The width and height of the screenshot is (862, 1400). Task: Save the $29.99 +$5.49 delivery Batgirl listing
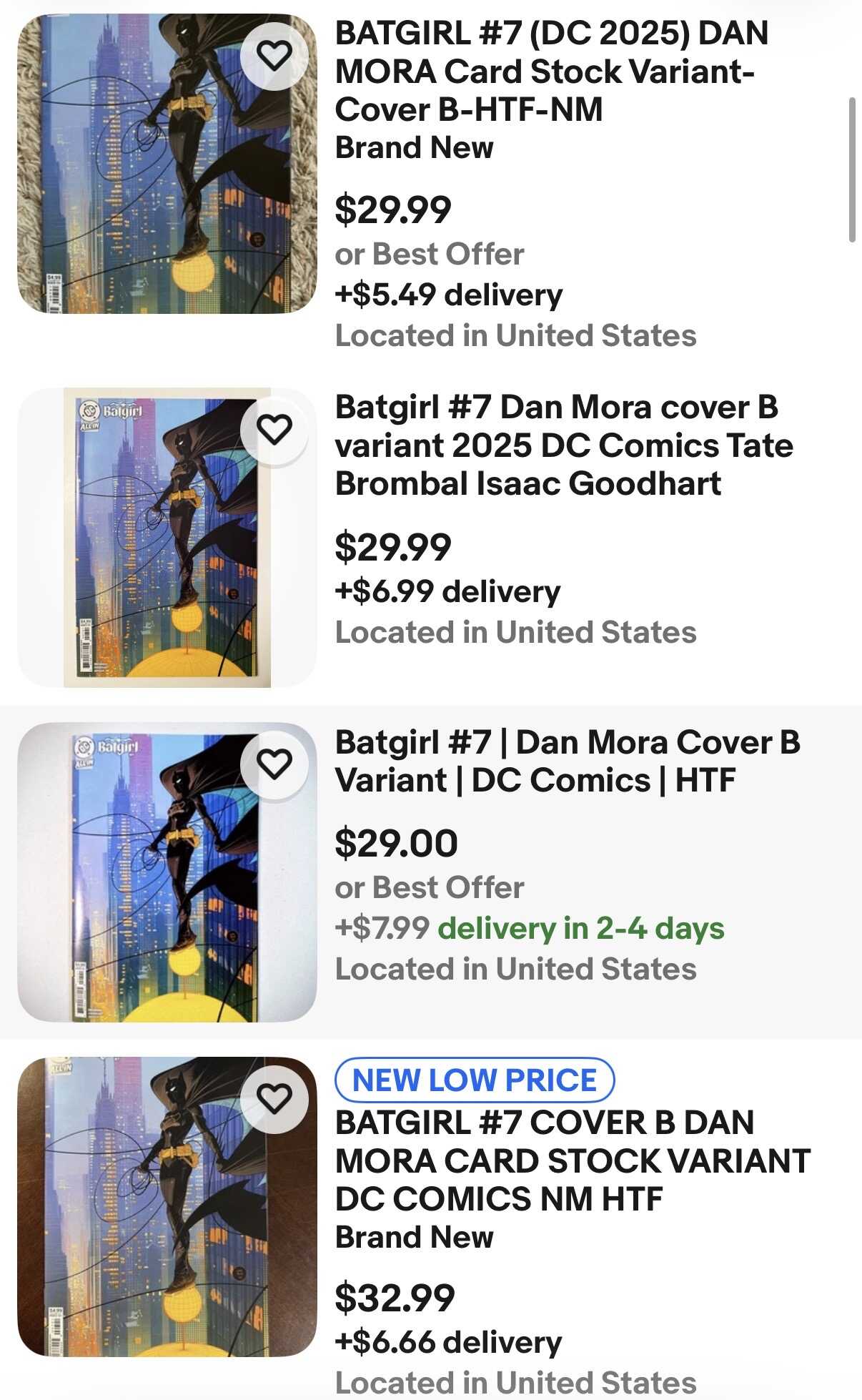coord(274,56)
